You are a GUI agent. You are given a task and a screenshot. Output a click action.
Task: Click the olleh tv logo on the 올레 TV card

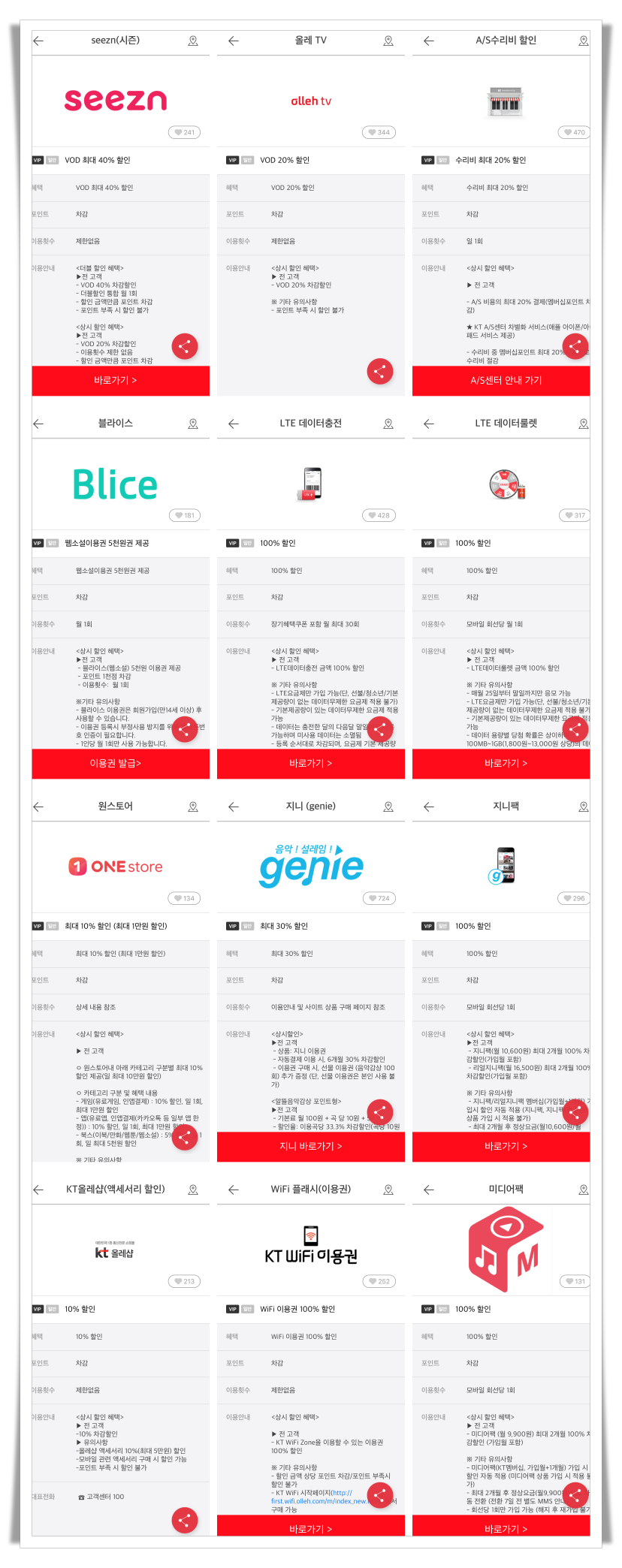coord(311,100)
